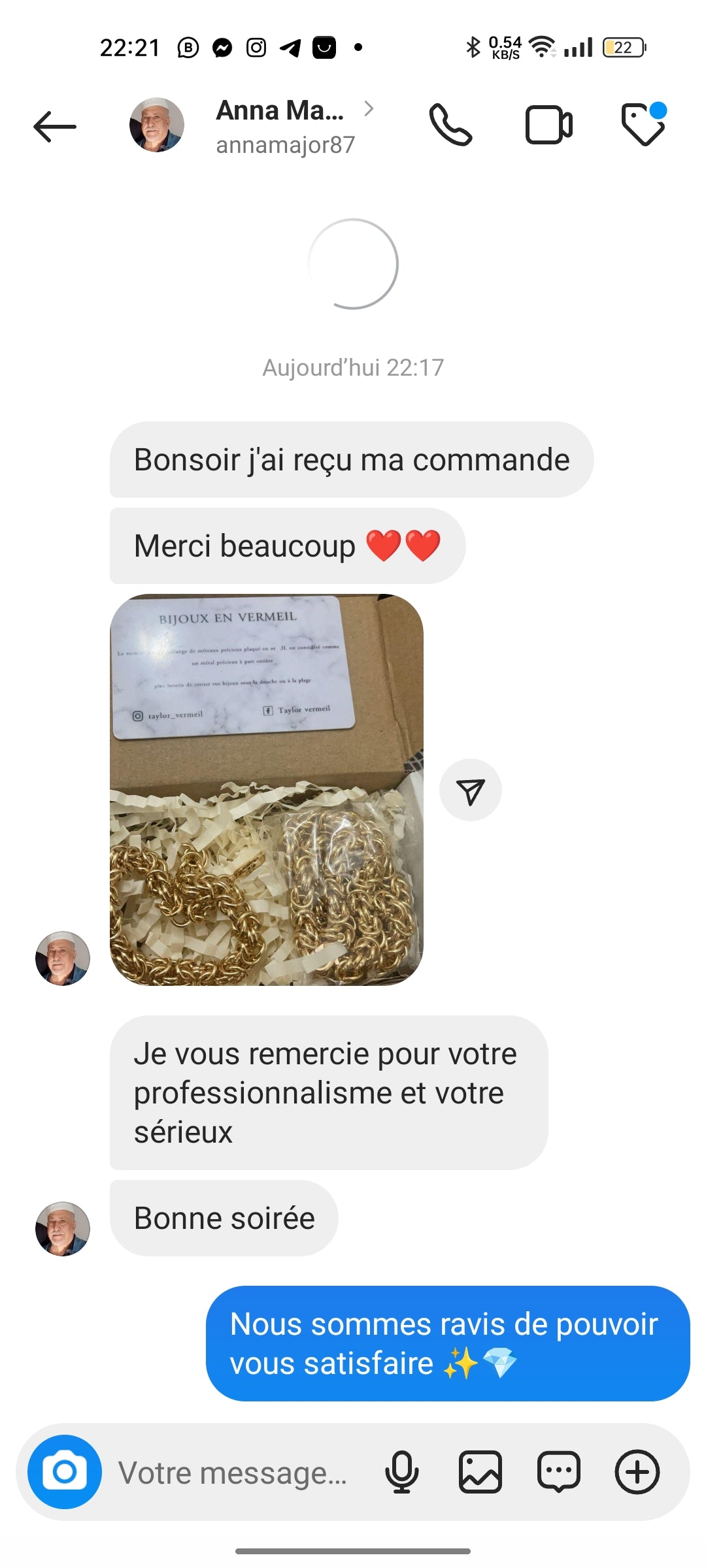This screenshot has width=706, height=1568.
Task: Go back to the messages list
Action: 55,126
